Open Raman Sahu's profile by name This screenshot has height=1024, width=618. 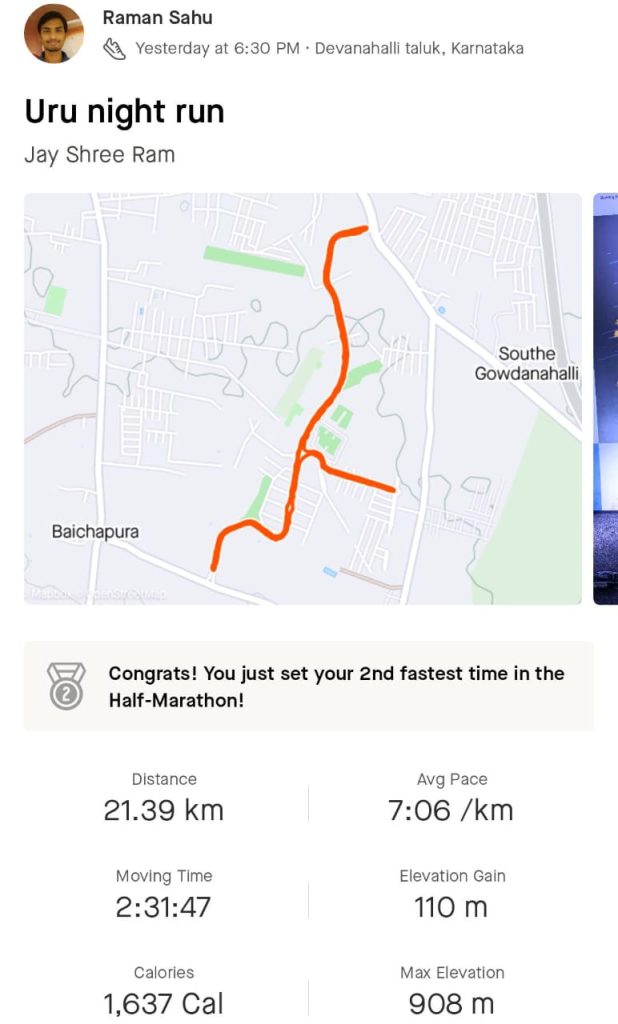pyautogui.click(x=157, y=18)
